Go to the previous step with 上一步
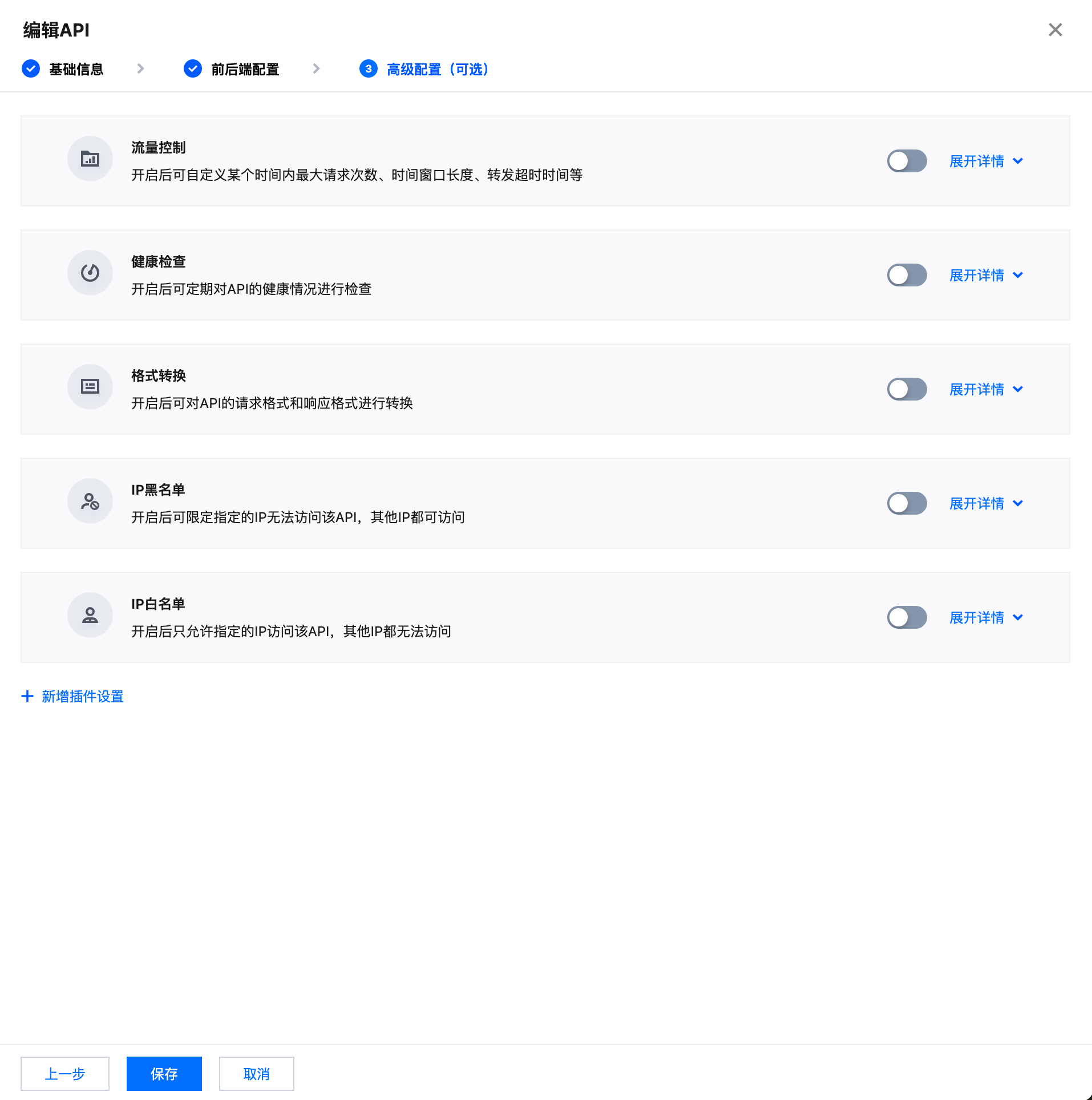Screen dimensions: 1092x1100 coord(65,1074)
